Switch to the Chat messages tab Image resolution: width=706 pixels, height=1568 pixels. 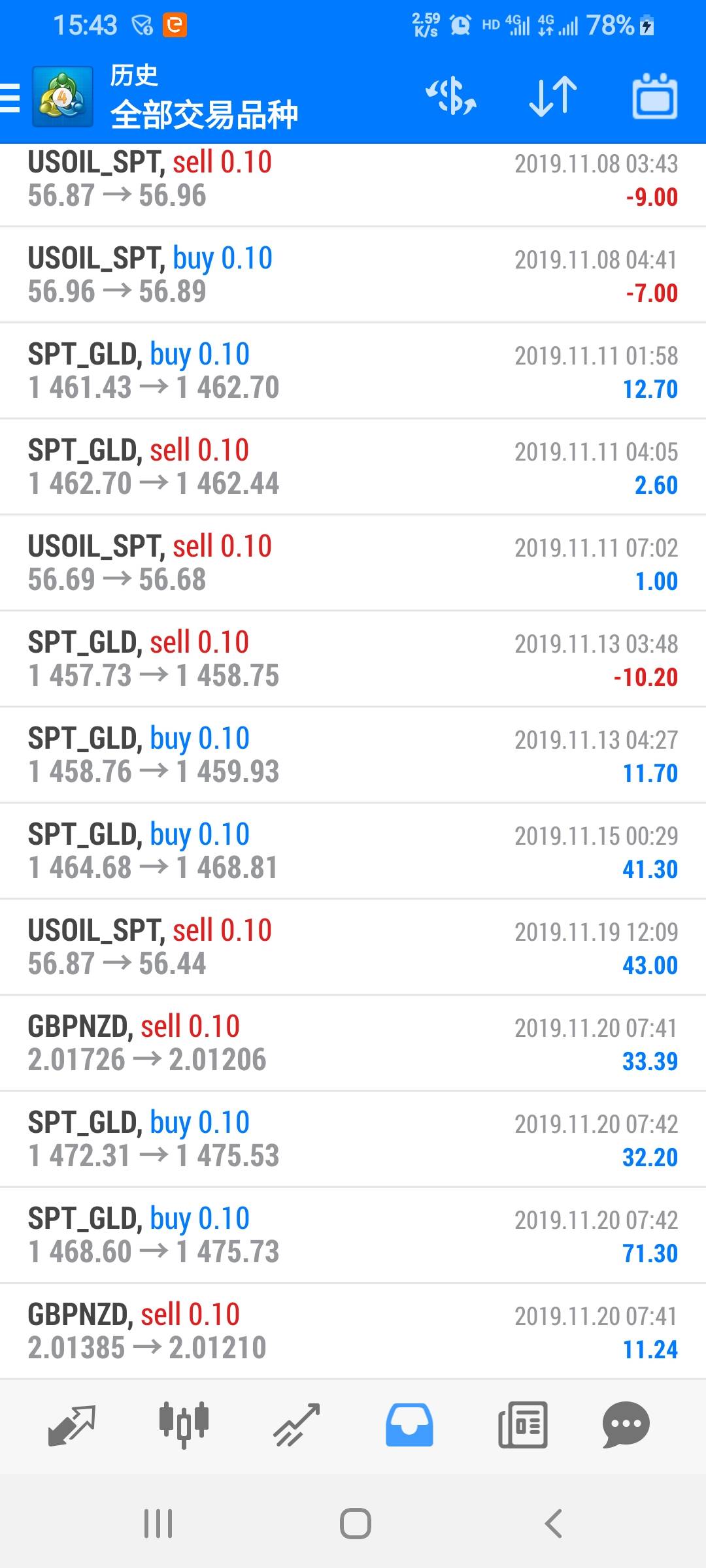tap(626, 1424)
